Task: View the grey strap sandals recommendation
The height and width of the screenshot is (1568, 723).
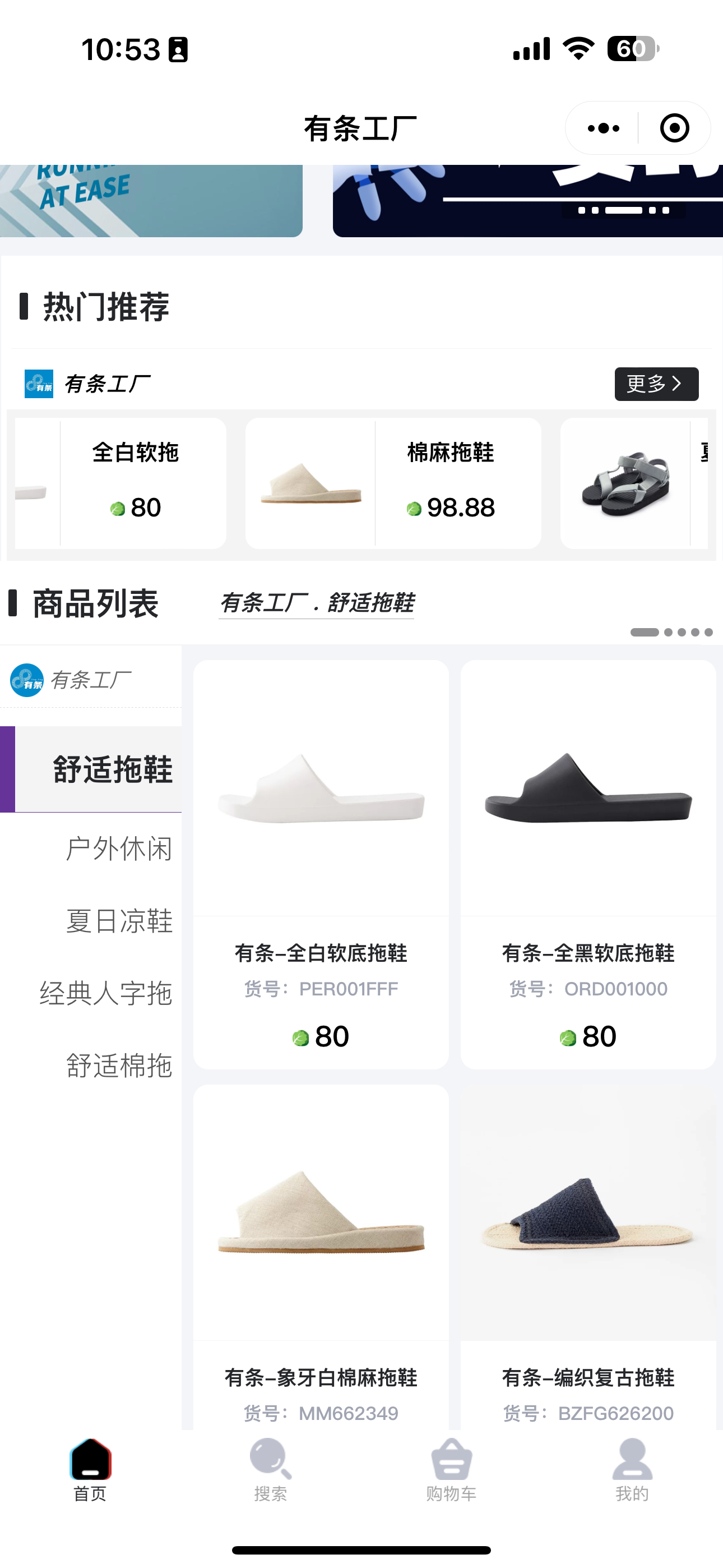Action: (625, 483)
